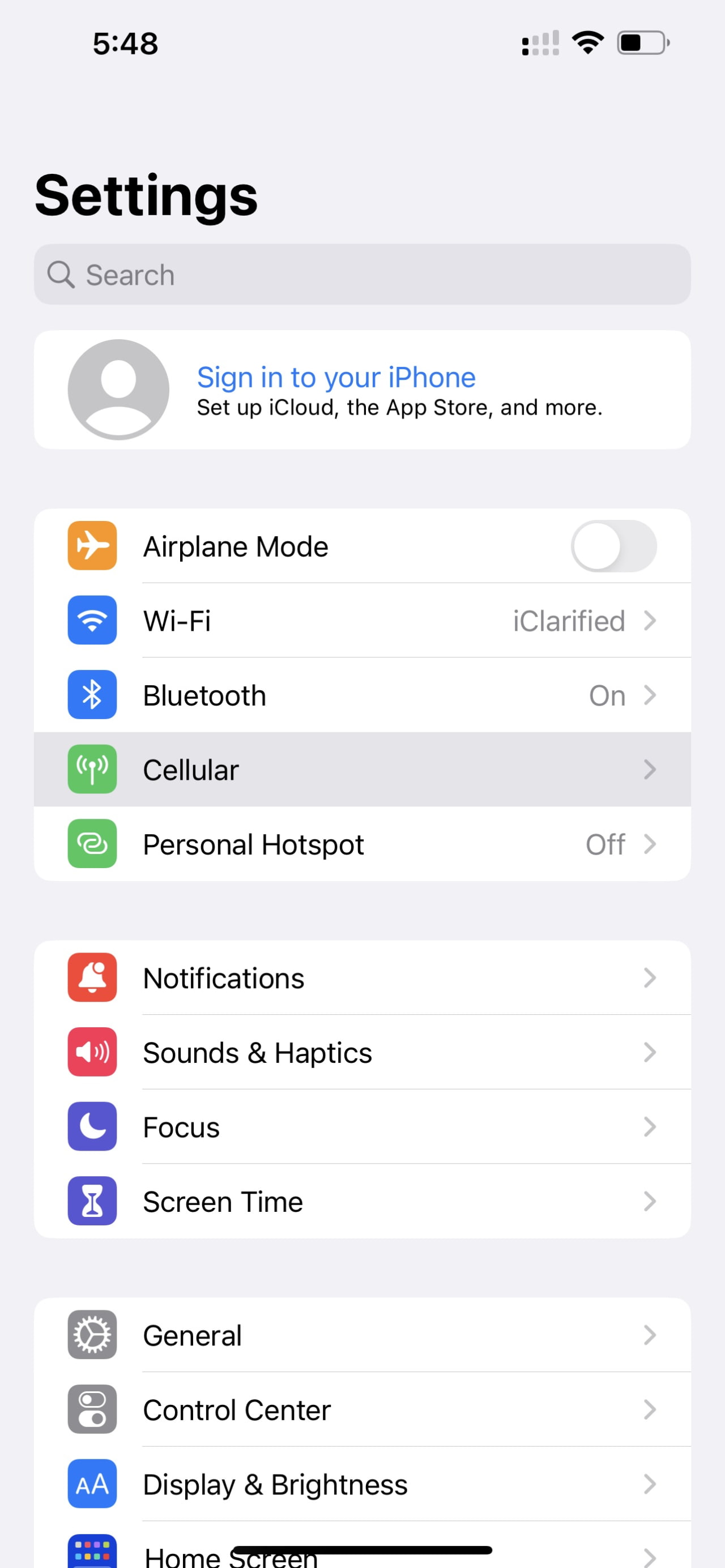Open Control Center settings
The width and height of the screenshot is (725, 1568).
362,1410
